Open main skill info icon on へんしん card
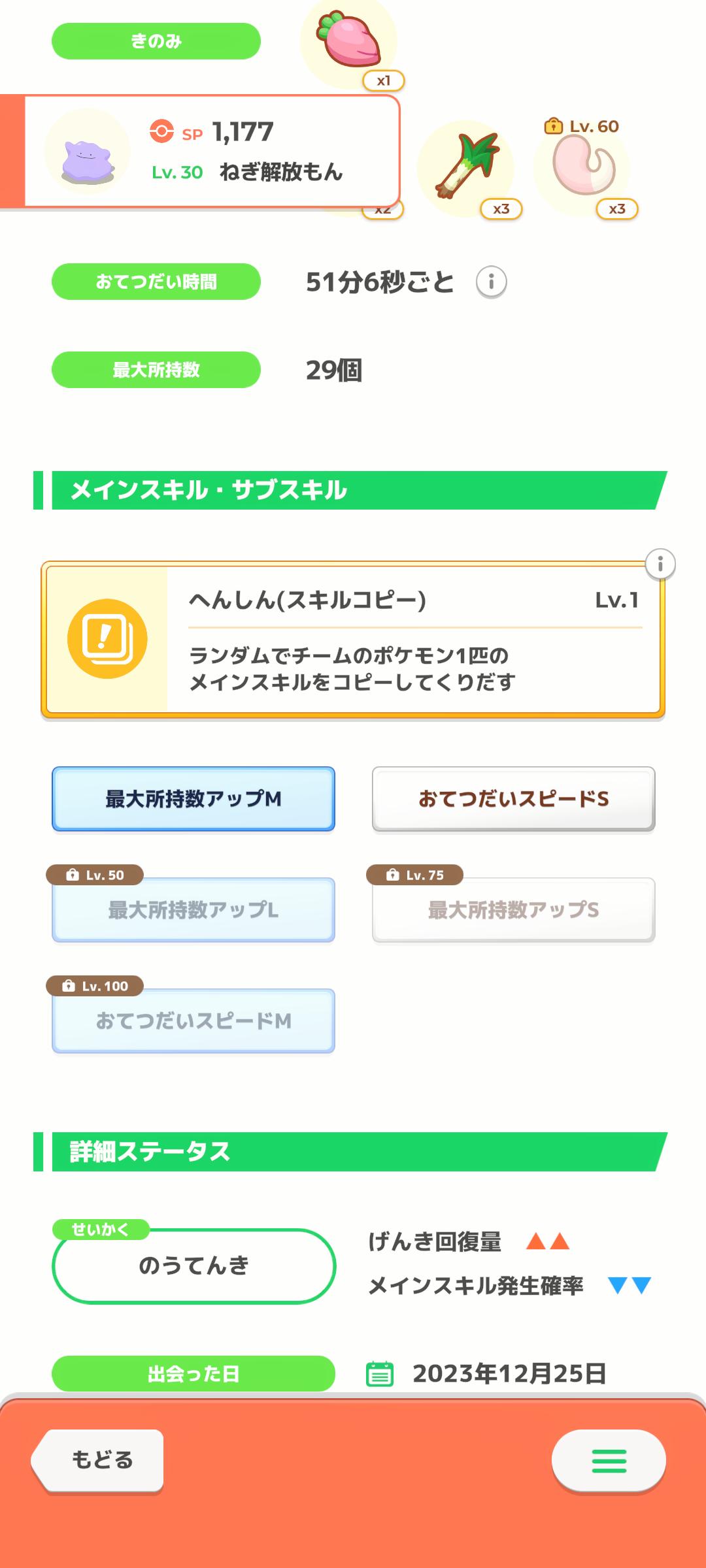 point(660,564)
